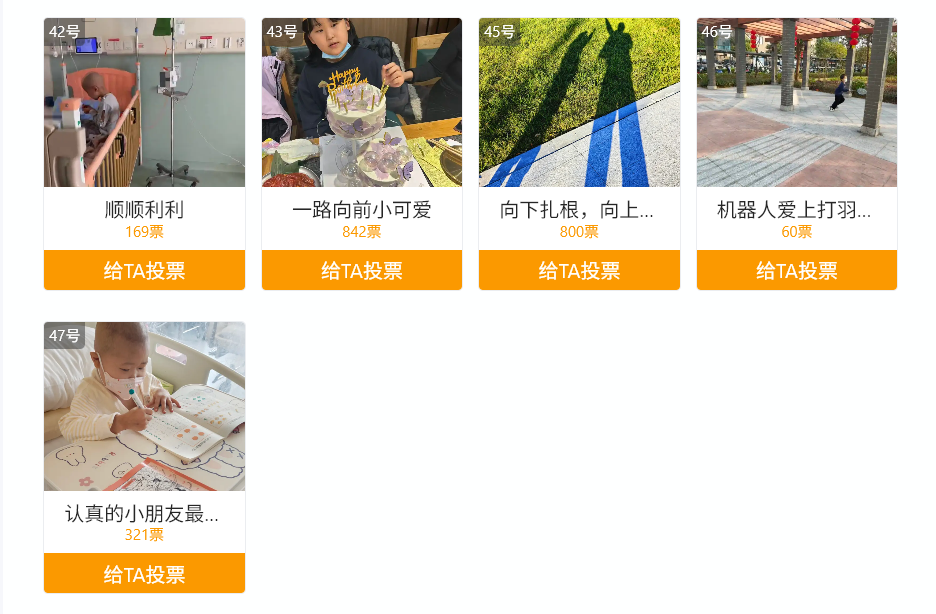936x614 pixels.
Task: Vote for entry 46号 机器人爱上打羽
Action: coord(796,271)
